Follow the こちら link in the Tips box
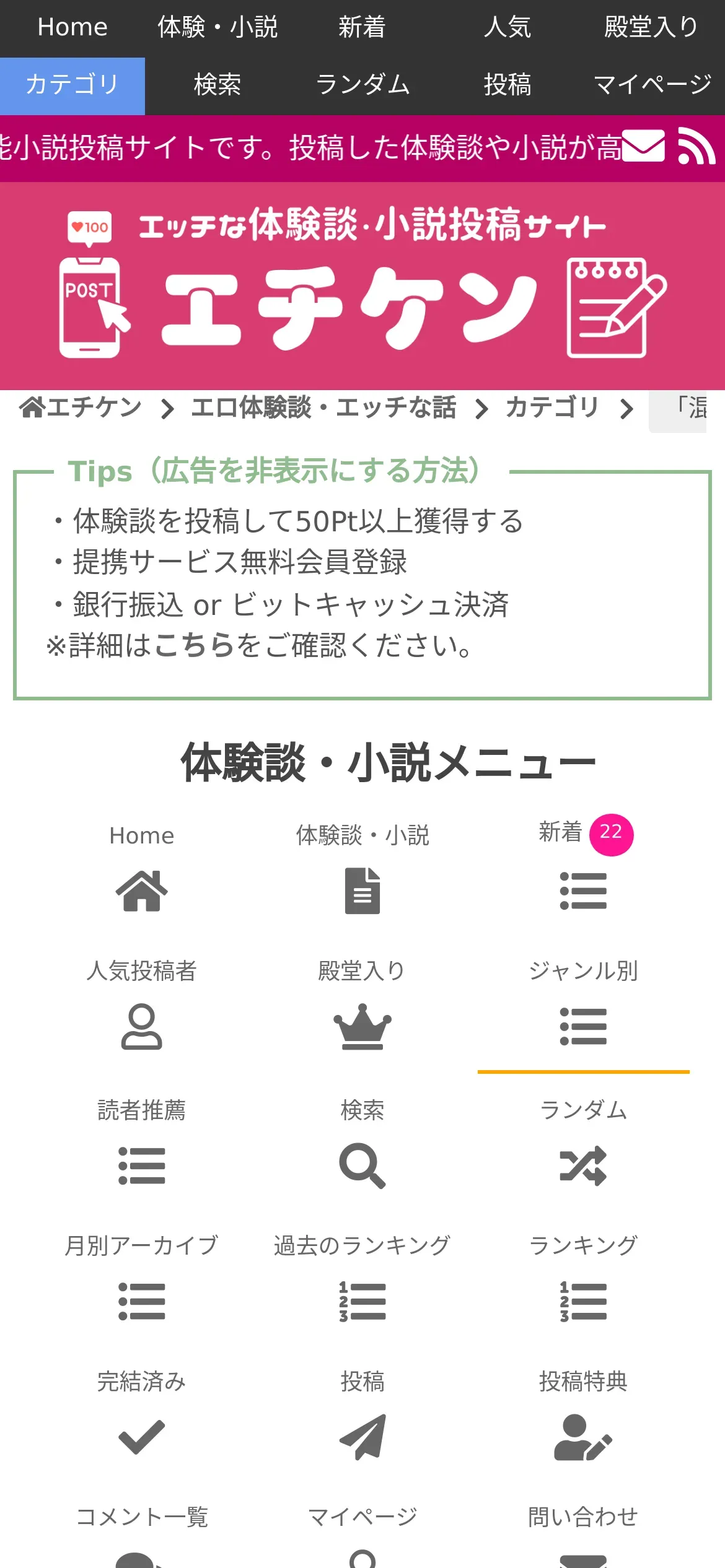This screenshot has width=725, height=1568. click(195, 645)
